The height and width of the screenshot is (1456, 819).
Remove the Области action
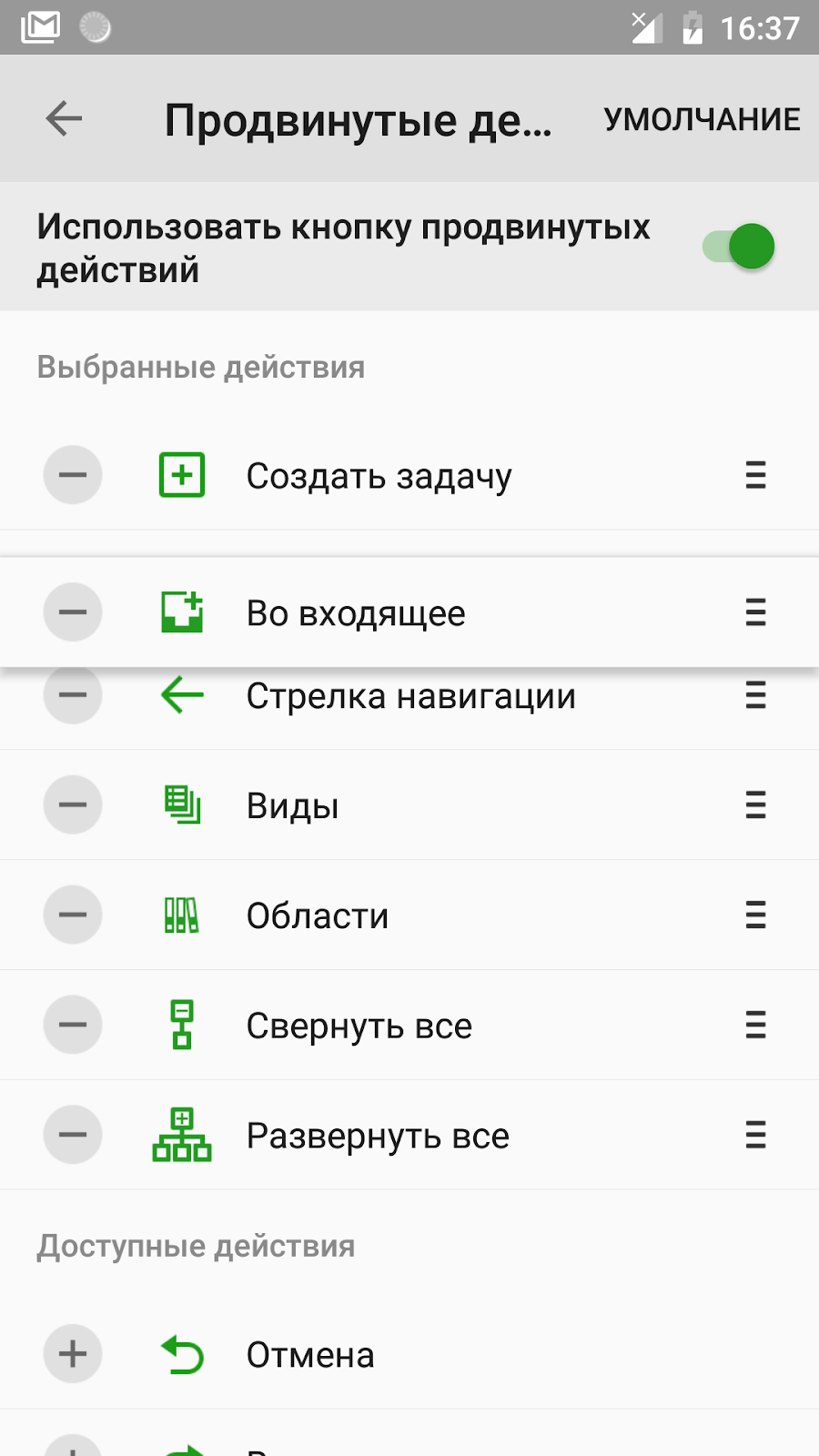coord(73,915)
